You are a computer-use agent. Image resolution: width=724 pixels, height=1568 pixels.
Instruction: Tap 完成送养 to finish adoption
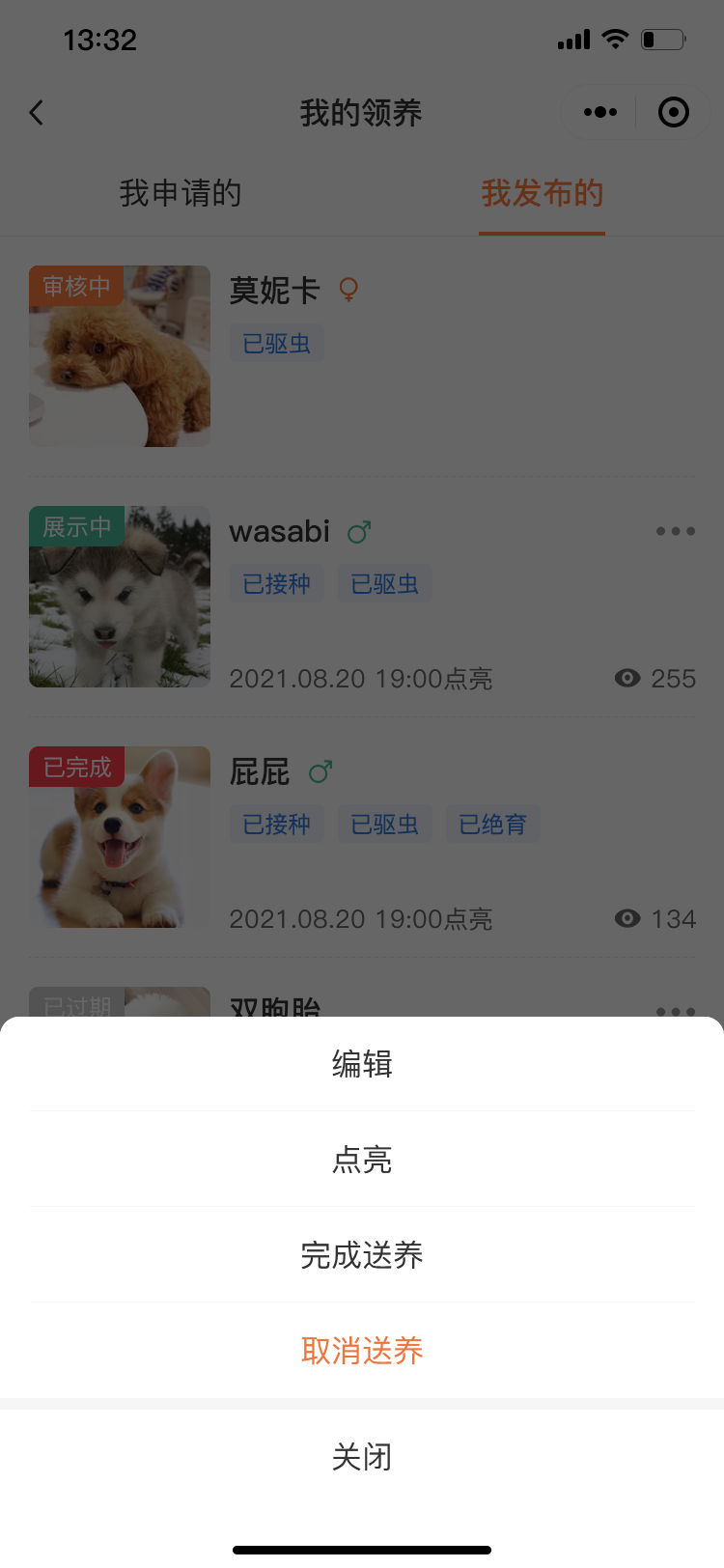click(362, 1255)
